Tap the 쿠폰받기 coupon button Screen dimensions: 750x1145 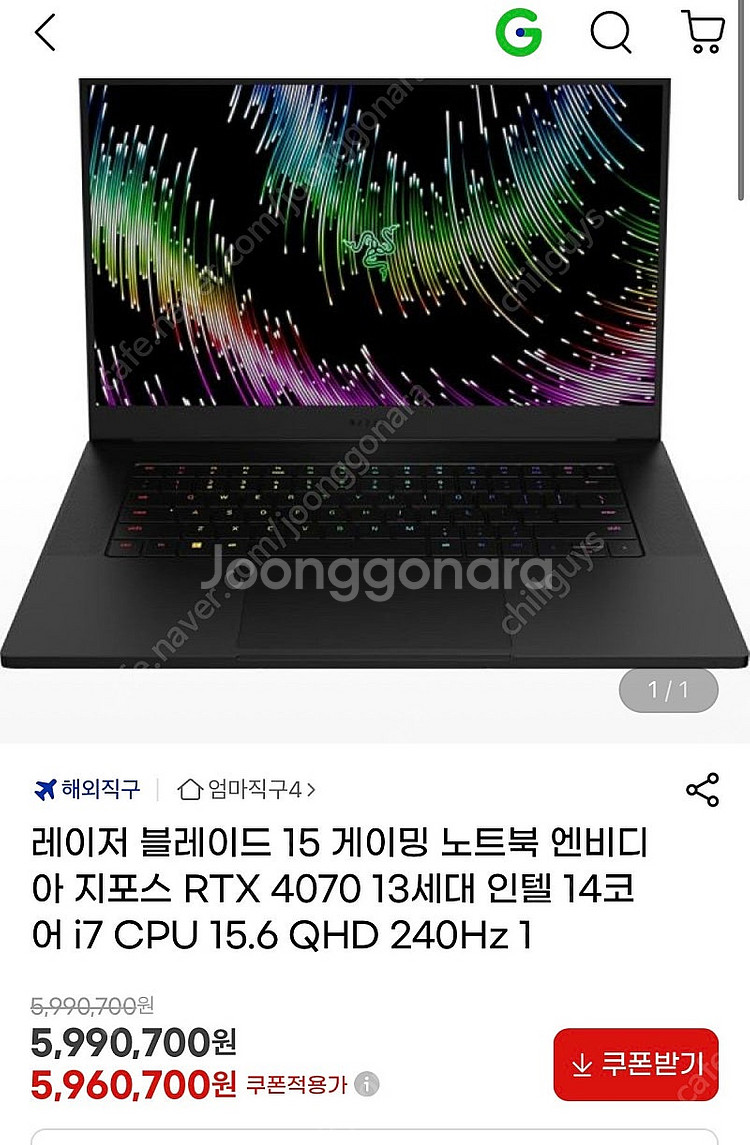tap(636, 1064)
